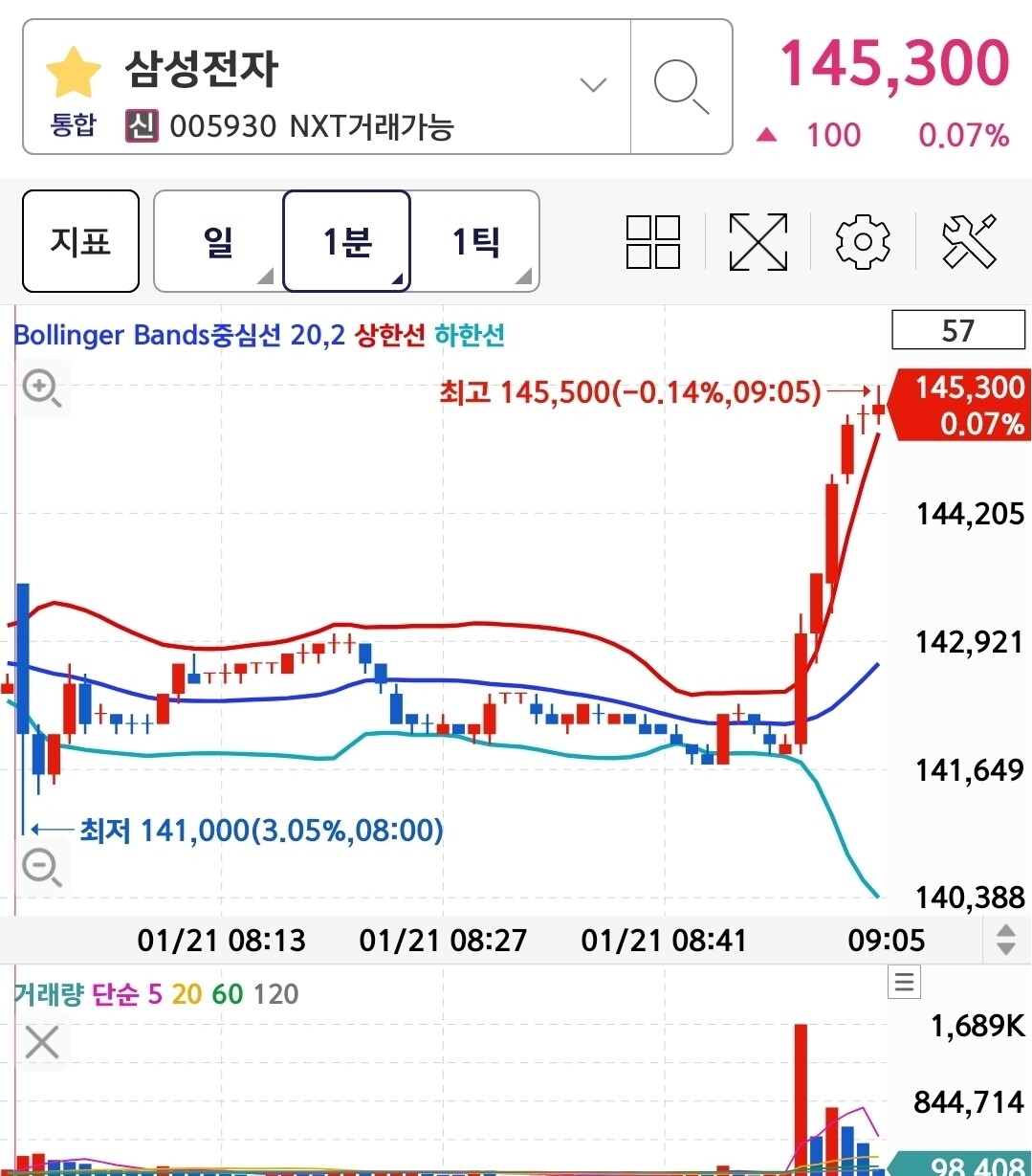This screenshot has width=1032, height=1176.
Task: Switch chart to the 일 daily period
Action: [x=219, y=241]
